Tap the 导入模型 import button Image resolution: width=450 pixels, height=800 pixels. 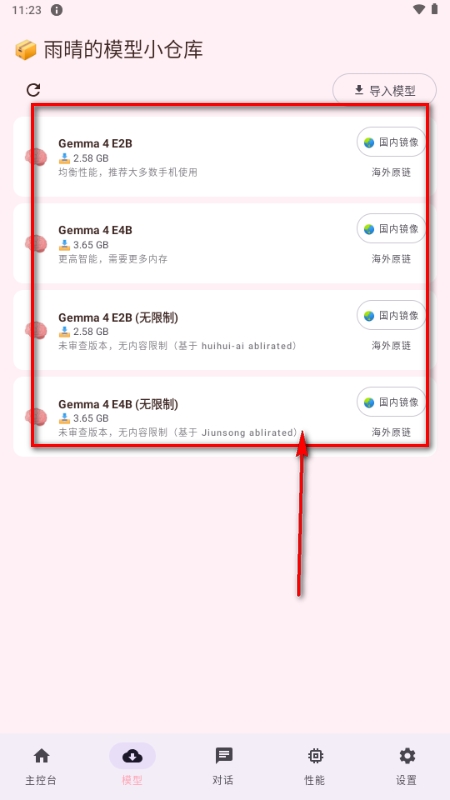tap(385, 90)
